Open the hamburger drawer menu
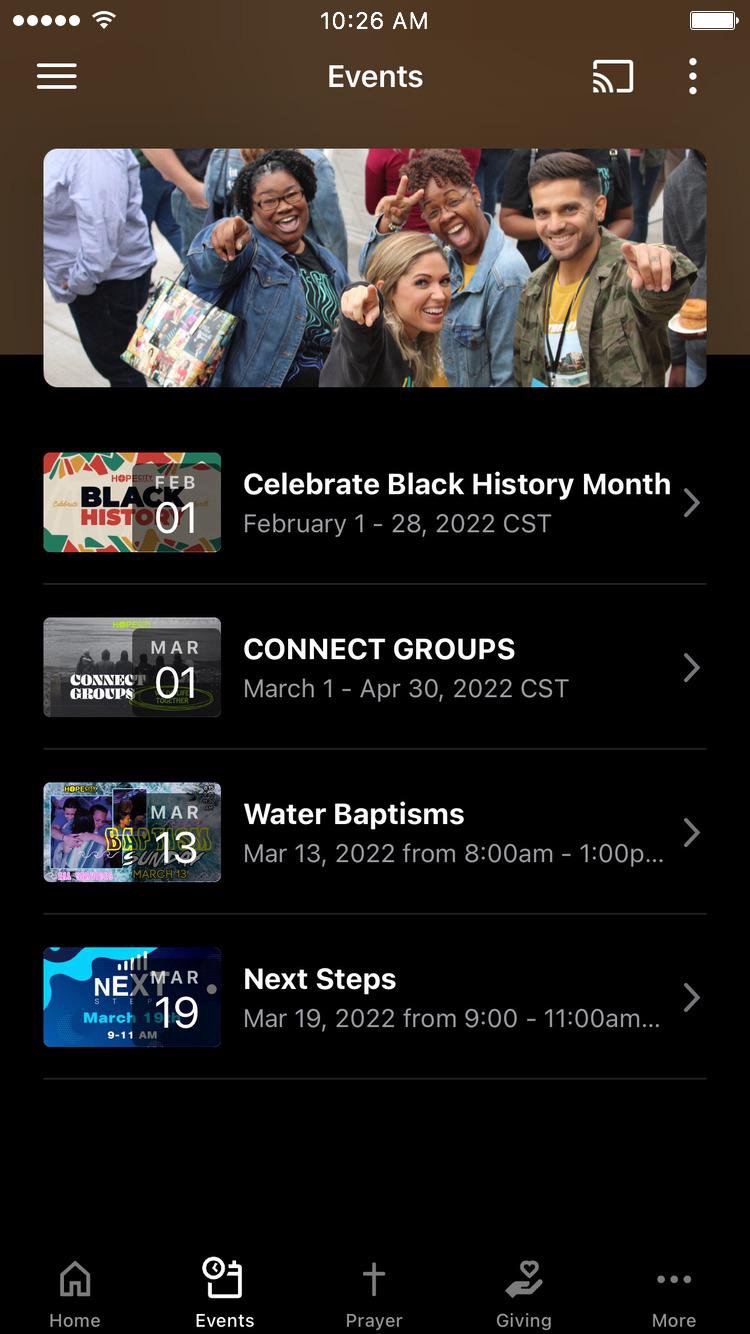Viewport: 750px width, 1334px height. click(x=57, y=77)
